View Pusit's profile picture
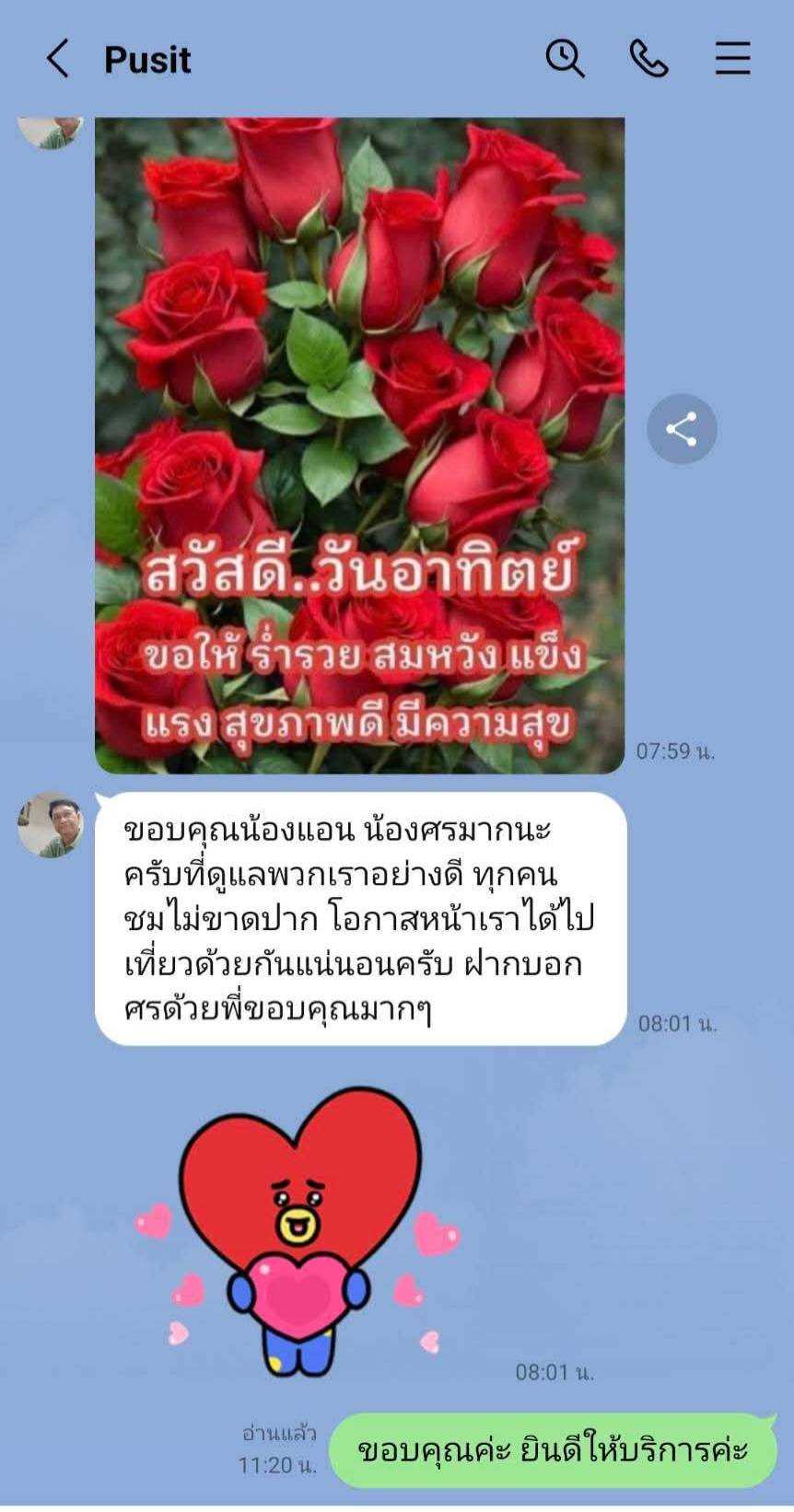 point(51,824)
